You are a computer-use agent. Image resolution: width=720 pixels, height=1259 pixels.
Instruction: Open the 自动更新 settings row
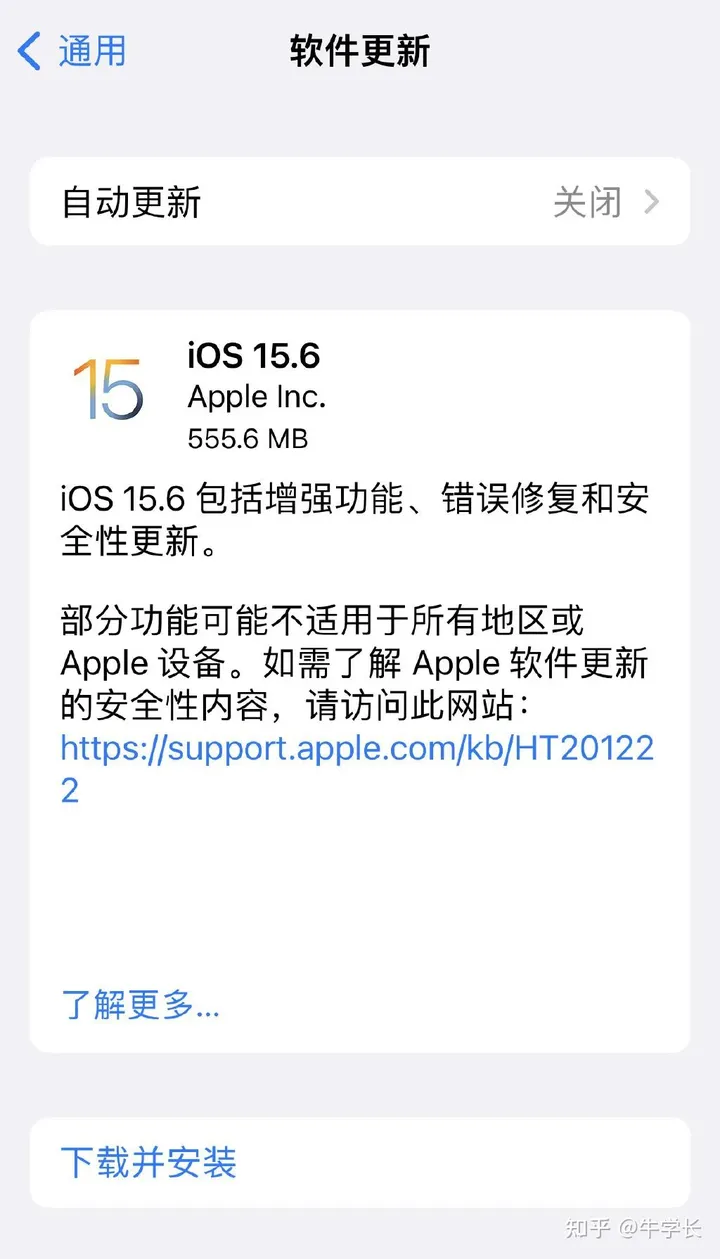(x=360, y=201)
